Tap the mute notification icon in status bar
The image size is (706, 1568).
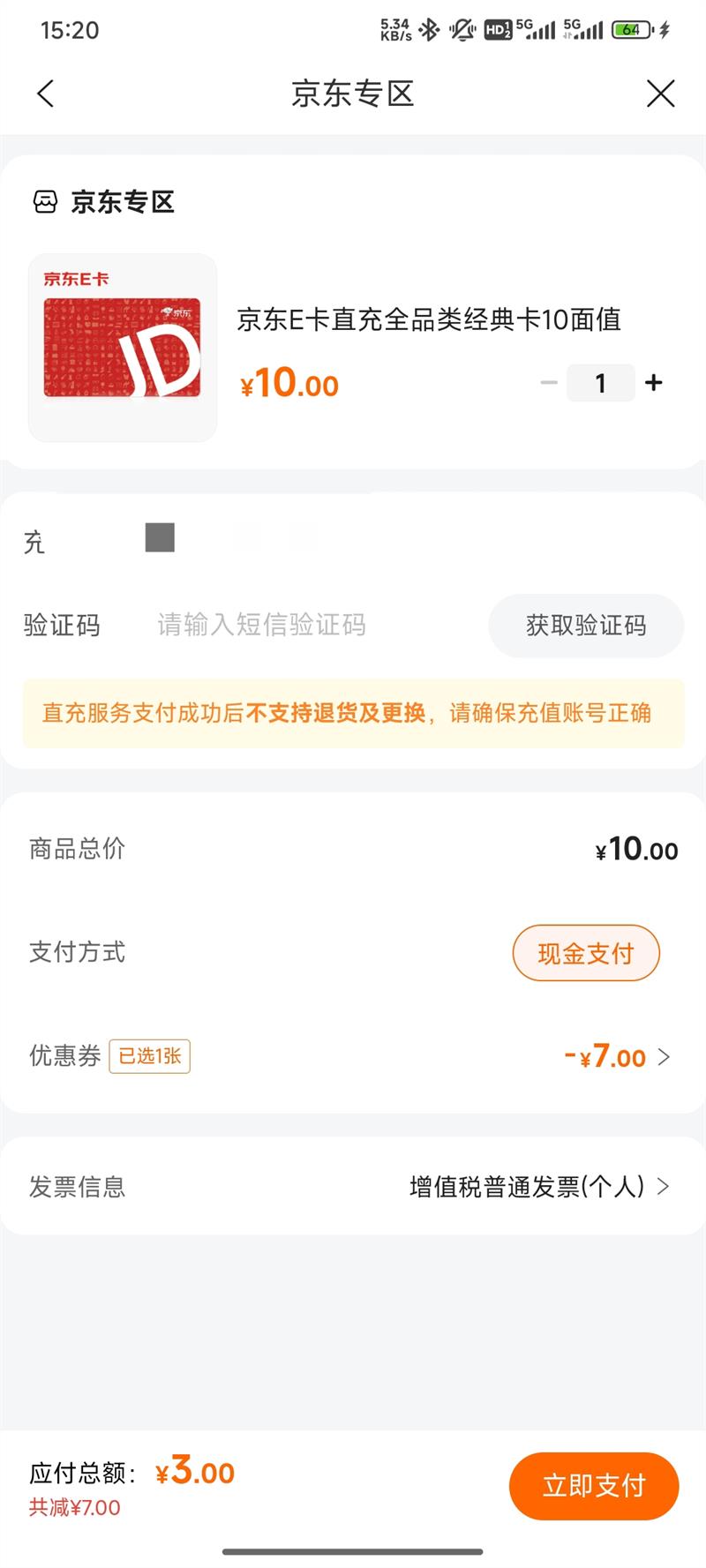point(462,27)
